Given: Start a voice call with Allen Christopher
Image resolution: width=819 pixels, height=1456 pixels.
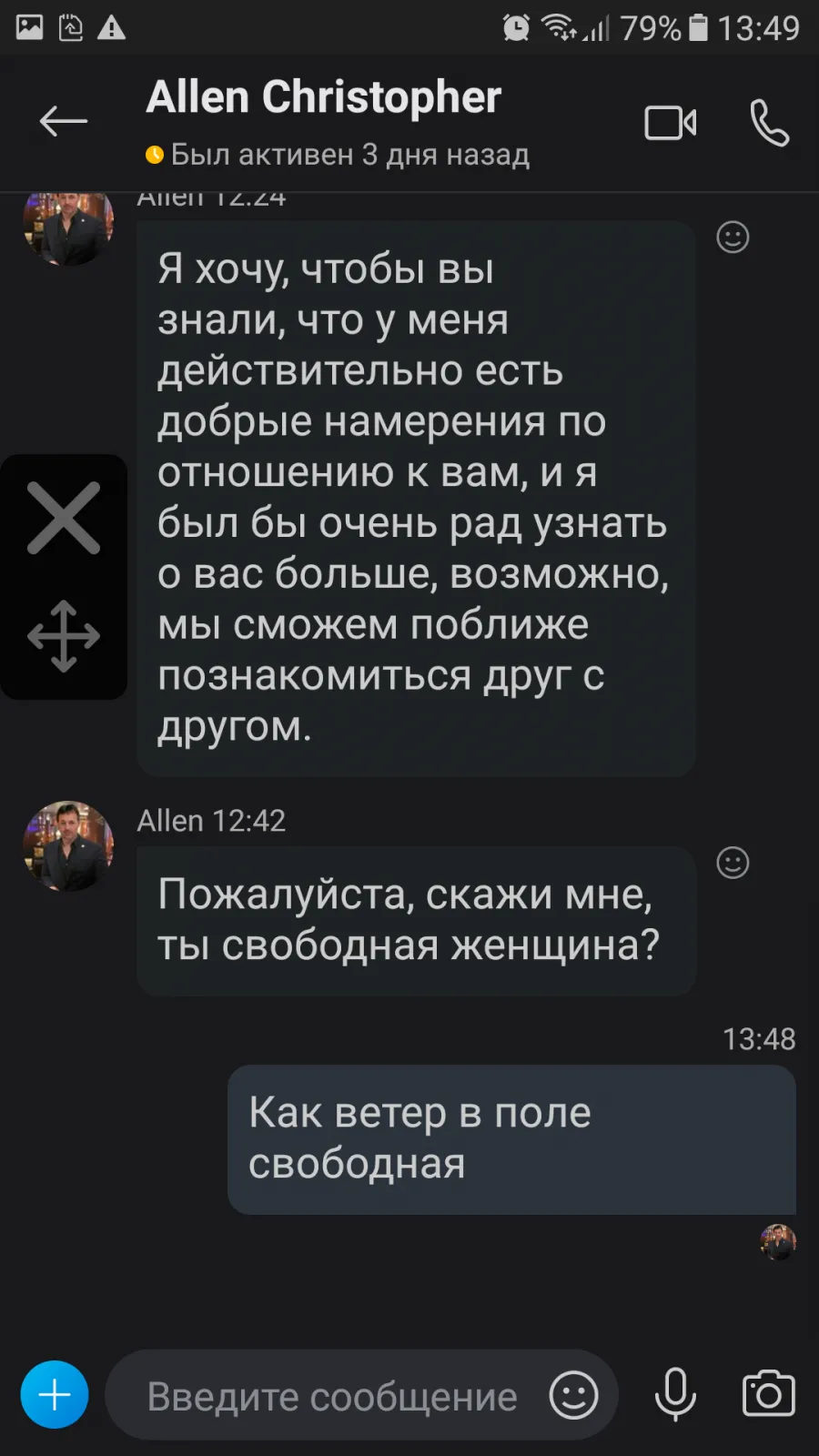Looking at the screenshot, I should (769, 123).
